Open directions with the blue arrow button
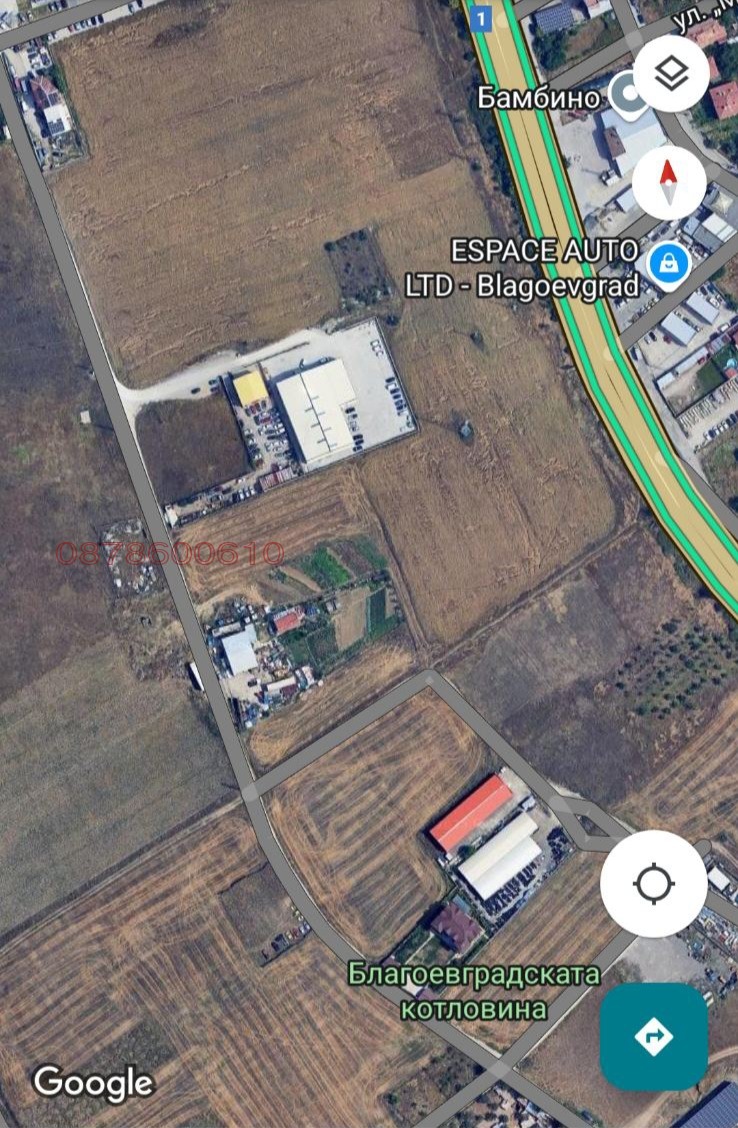738x1128 pixels. point(653,1036)
